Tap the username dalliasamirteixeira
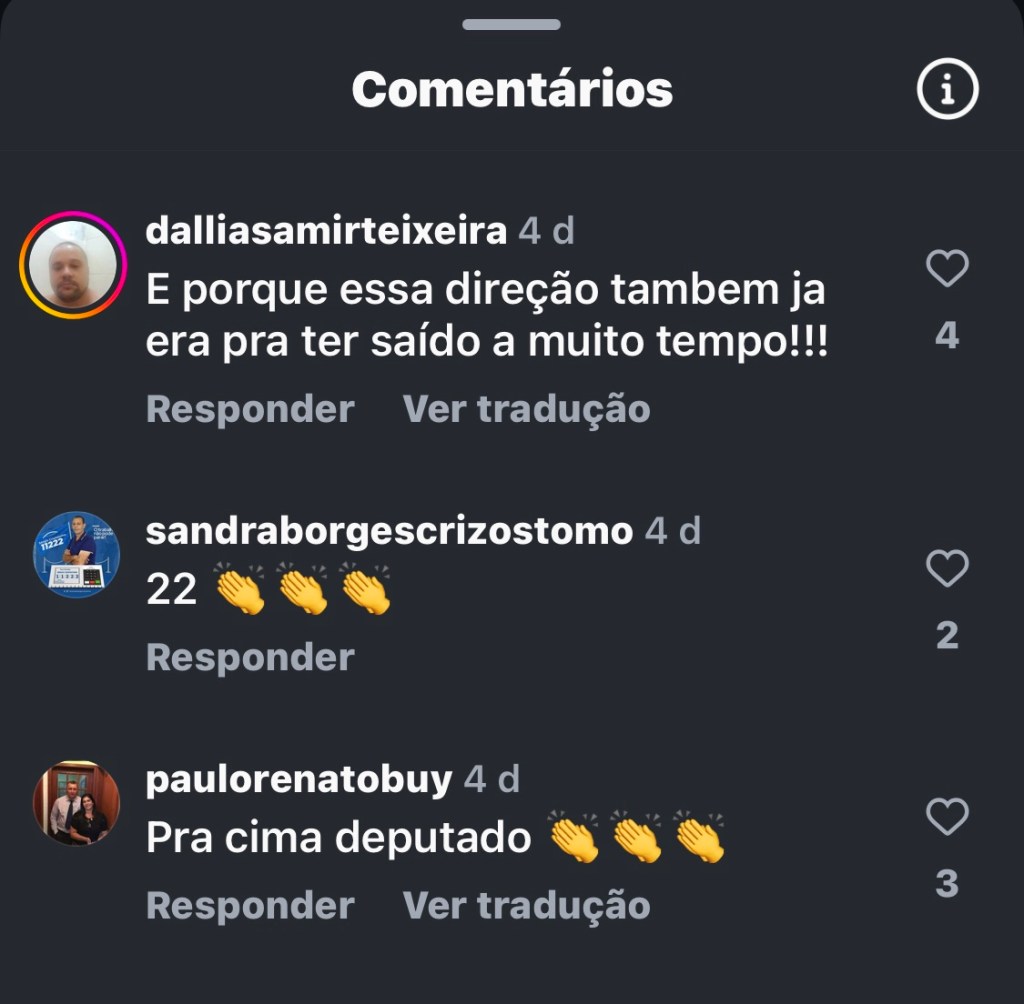1024x1004 pixels. click(326, 231)
